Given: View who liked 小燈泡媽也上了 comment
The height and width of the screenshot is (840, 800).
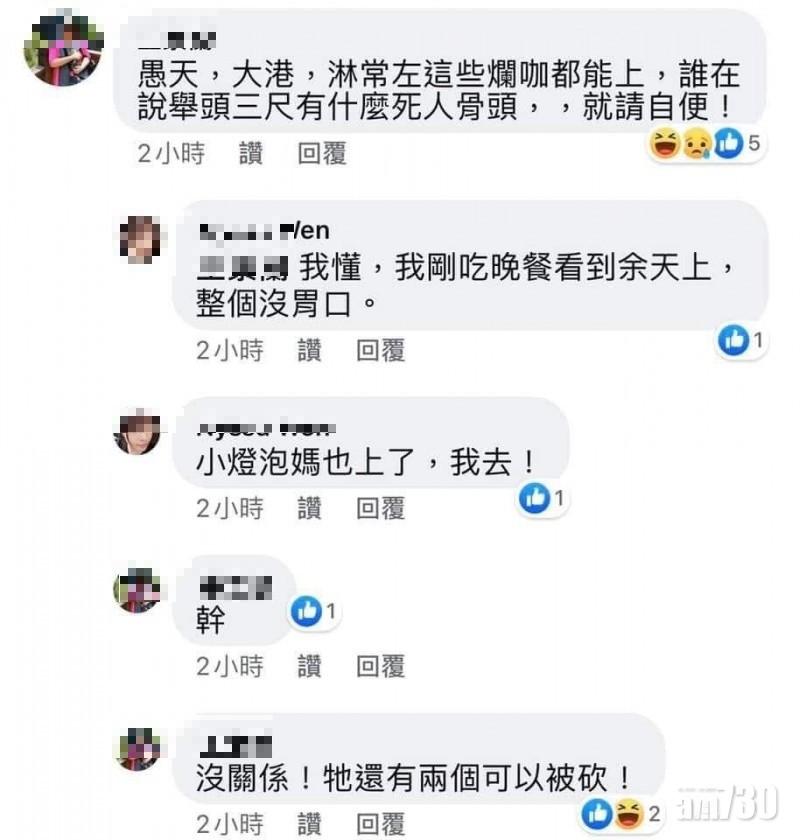Looking at the screenshot, I should [x=543, y=497].
